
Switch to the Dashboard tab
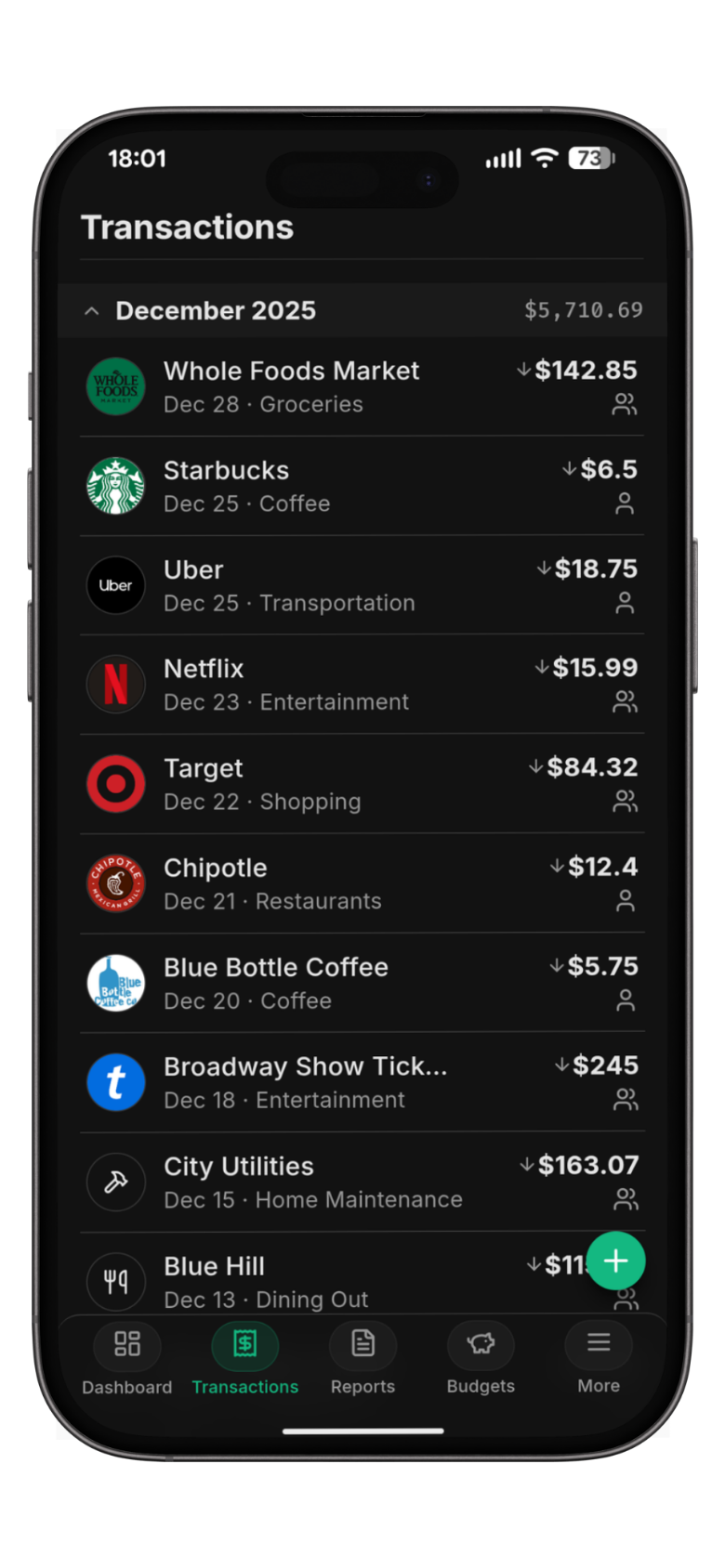tap(127, 1359)
